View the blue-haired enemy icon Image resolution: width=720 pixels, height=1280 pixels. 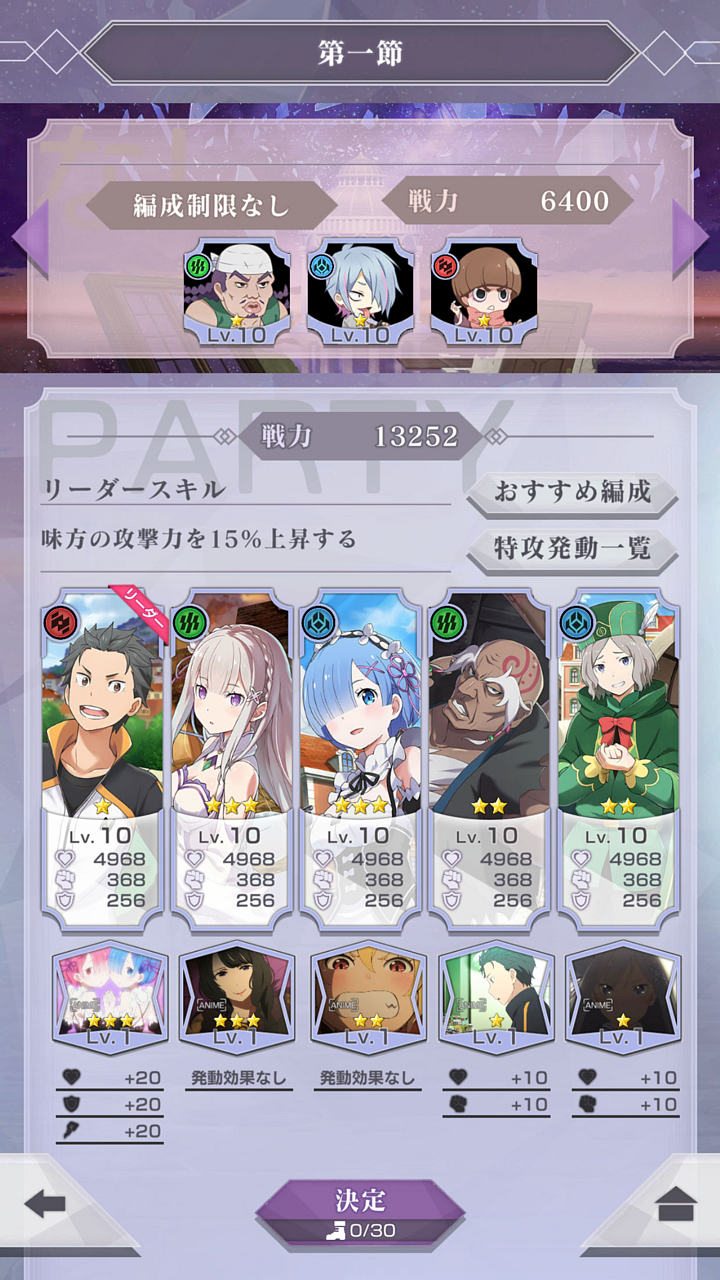pyautogui.click(x=360, y=292)
